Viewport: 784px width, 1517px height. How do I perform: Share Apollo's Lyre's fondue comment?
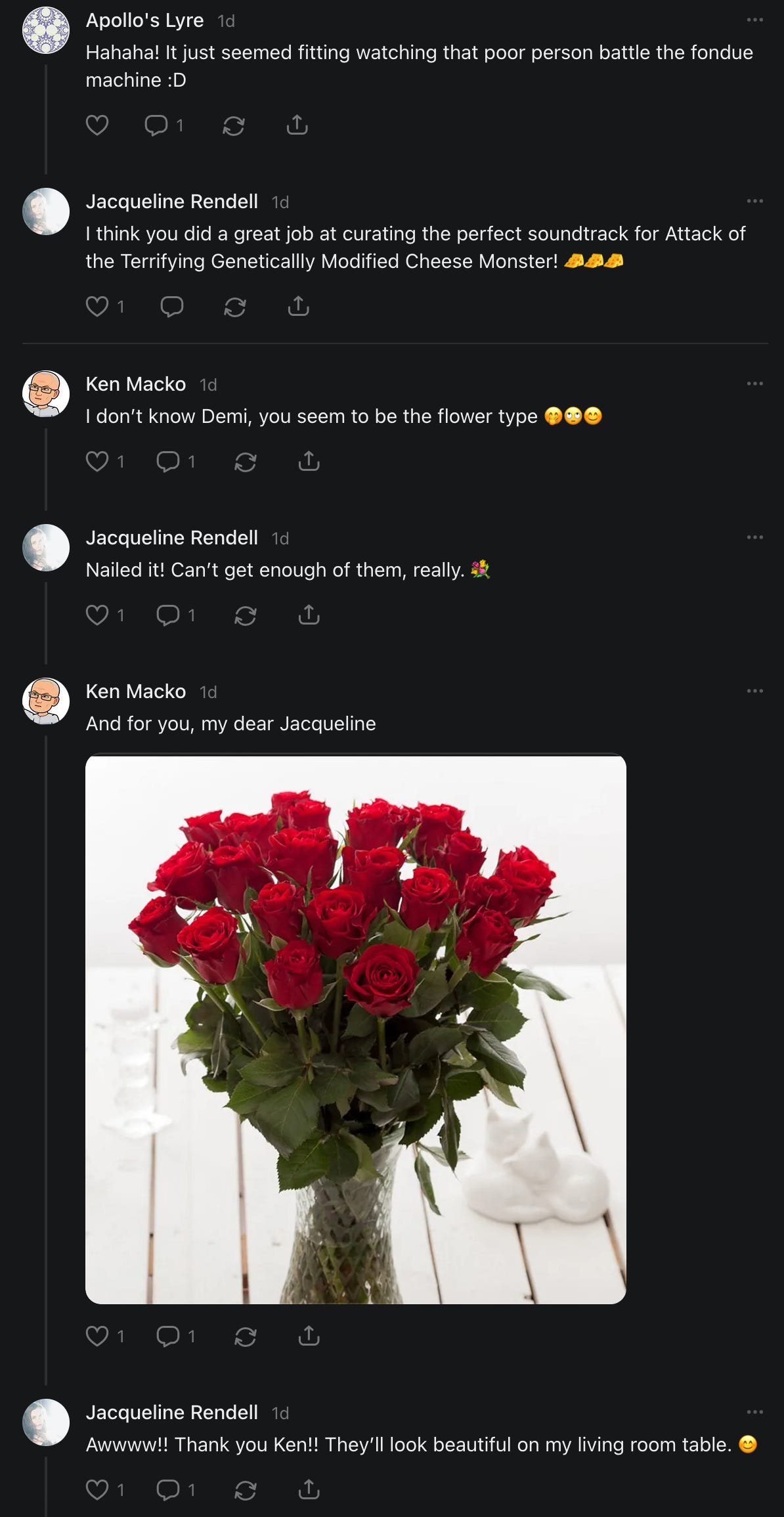click(x=297, y=125)
